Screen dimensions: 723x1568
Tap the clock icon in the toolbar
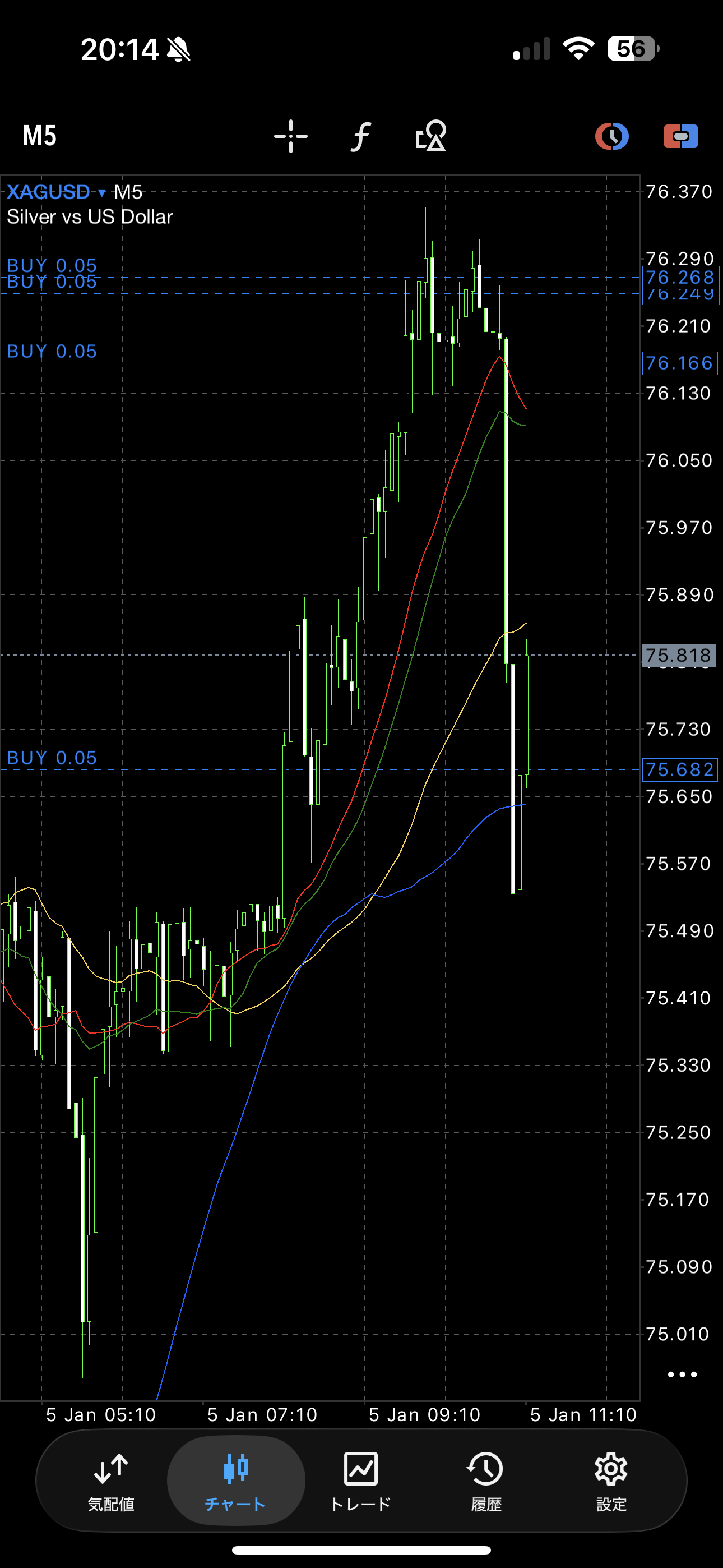[x=611, y=136]
